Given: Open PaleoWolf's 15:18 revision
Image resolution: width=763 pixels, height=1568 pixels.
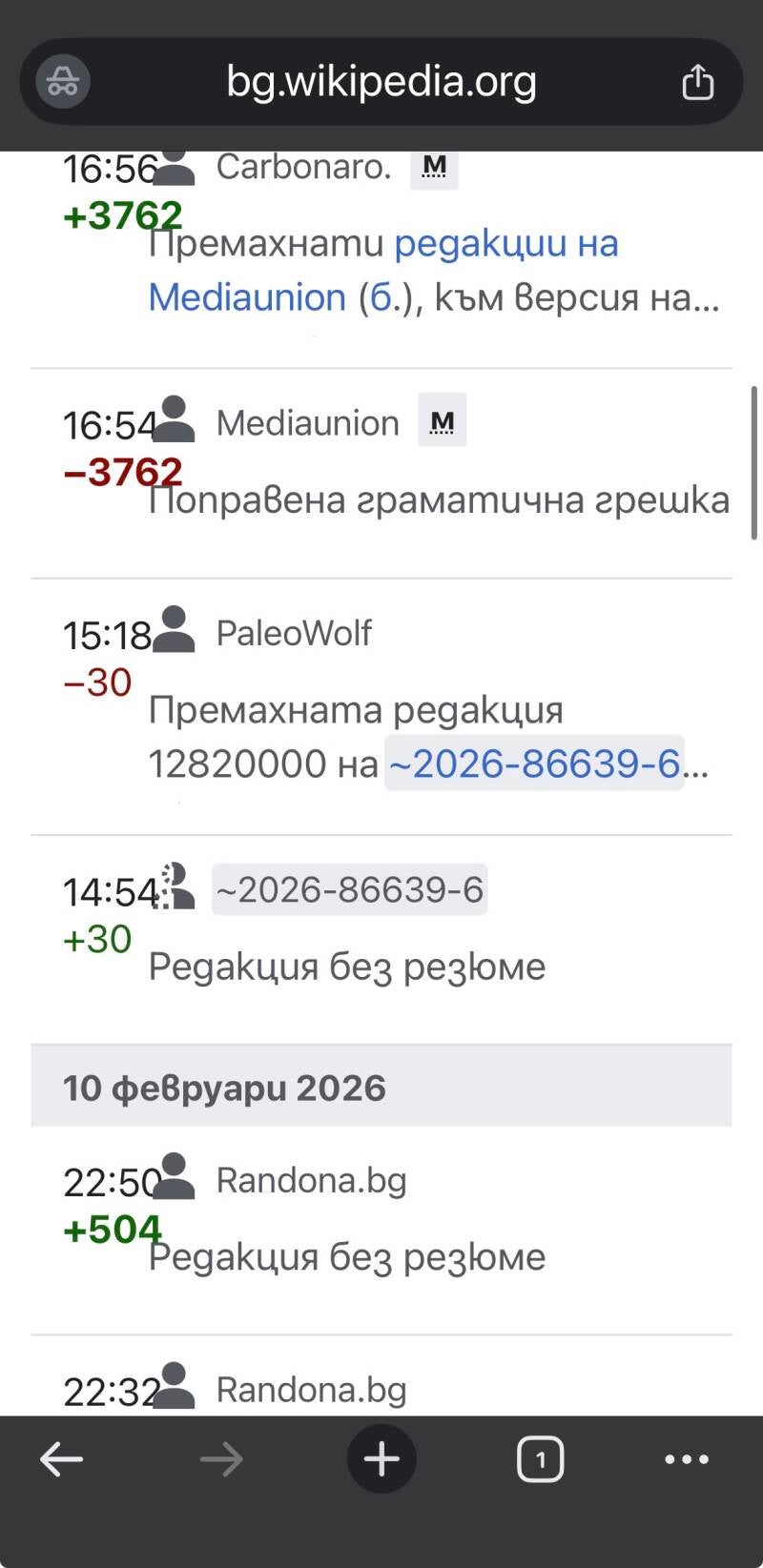Looking at the screenshot, I should (x=107, y=635).
